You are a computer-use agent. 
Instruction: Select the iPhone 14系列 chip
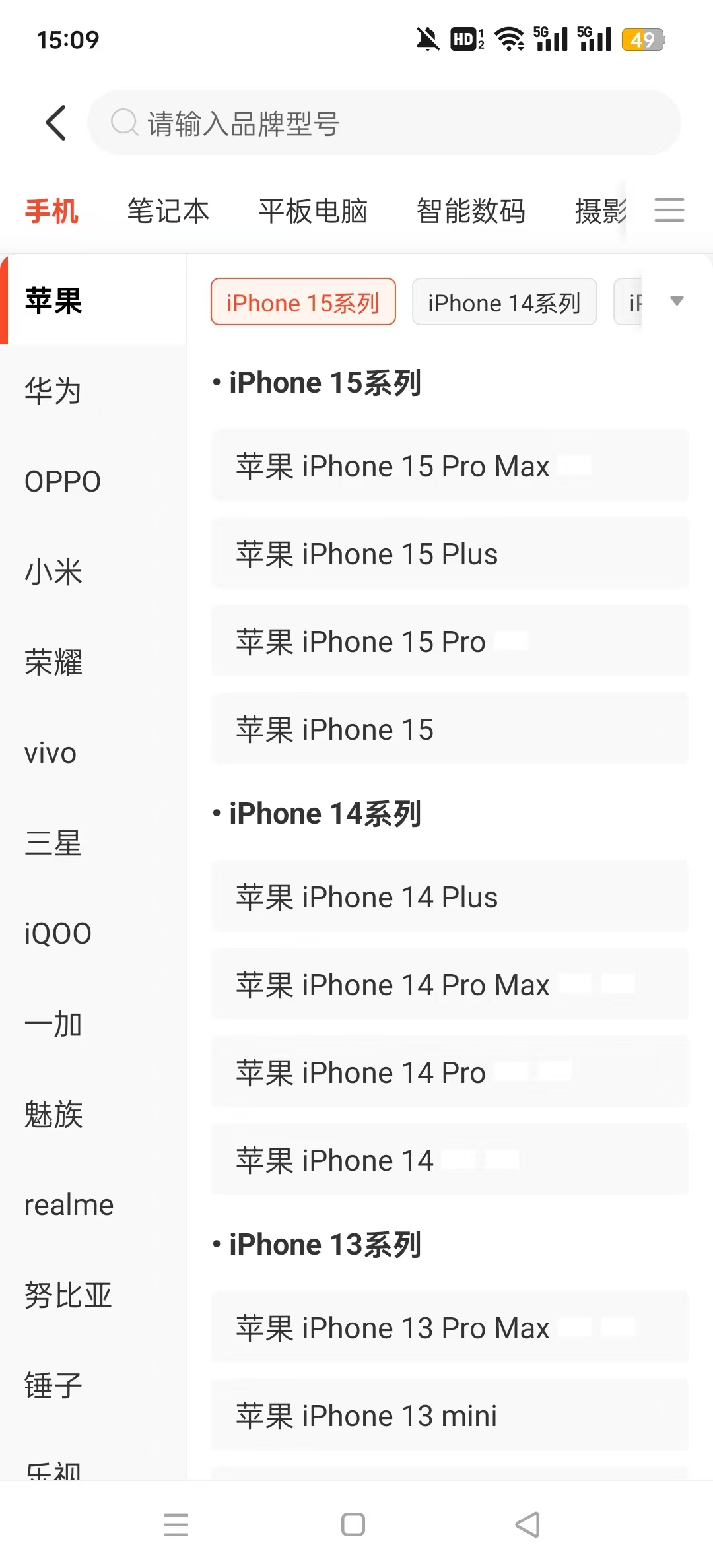point(504,302)
